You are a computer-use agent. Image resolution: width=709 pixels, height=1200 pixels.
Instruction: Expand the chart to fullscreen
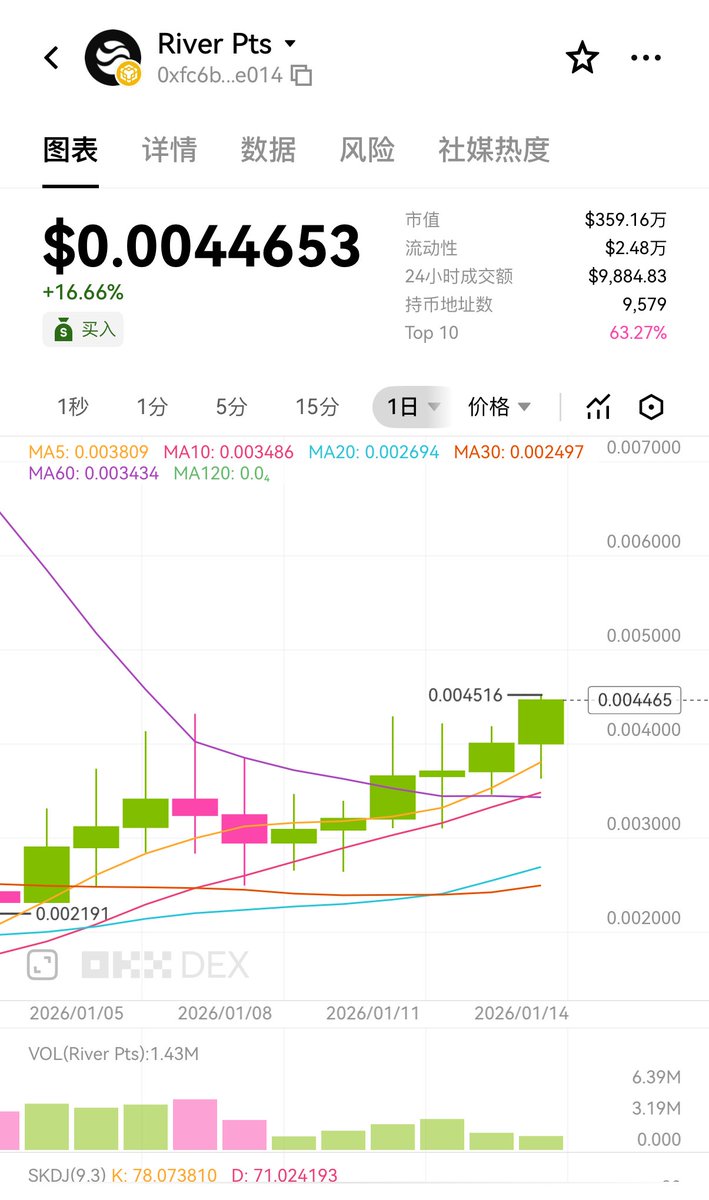pyautogui.click(x=42, y=965)
